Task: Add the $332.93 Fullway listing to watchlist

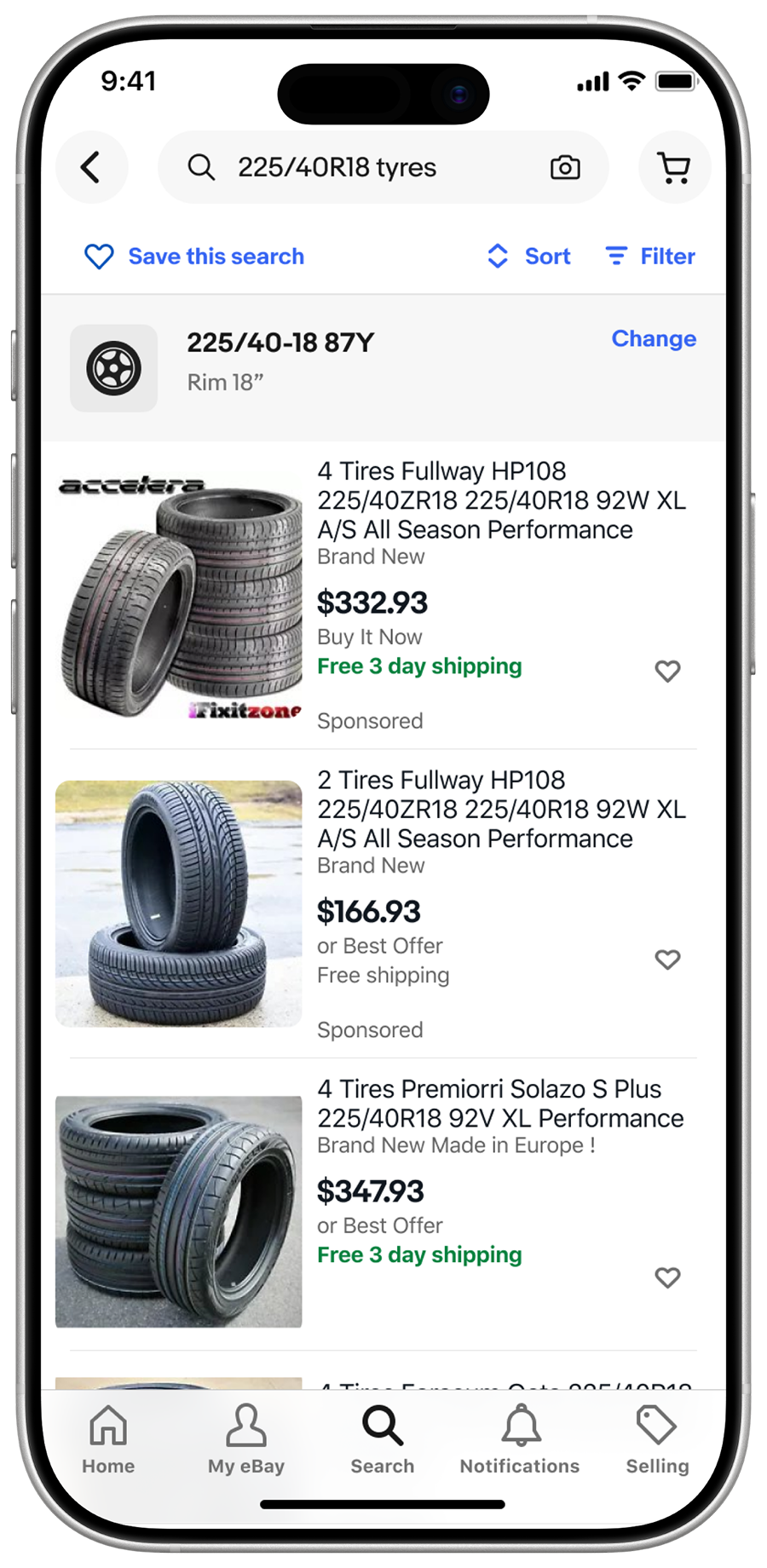Action: click(667, 672)
